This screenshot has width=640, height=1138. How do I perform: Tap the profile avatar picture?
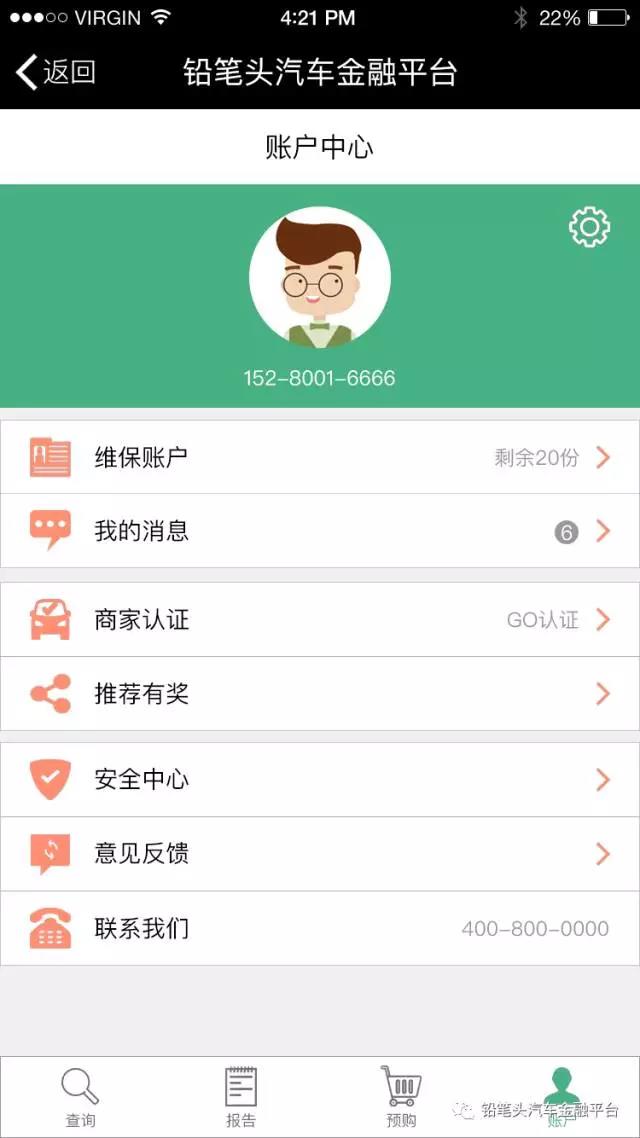(x=320, y=277)
